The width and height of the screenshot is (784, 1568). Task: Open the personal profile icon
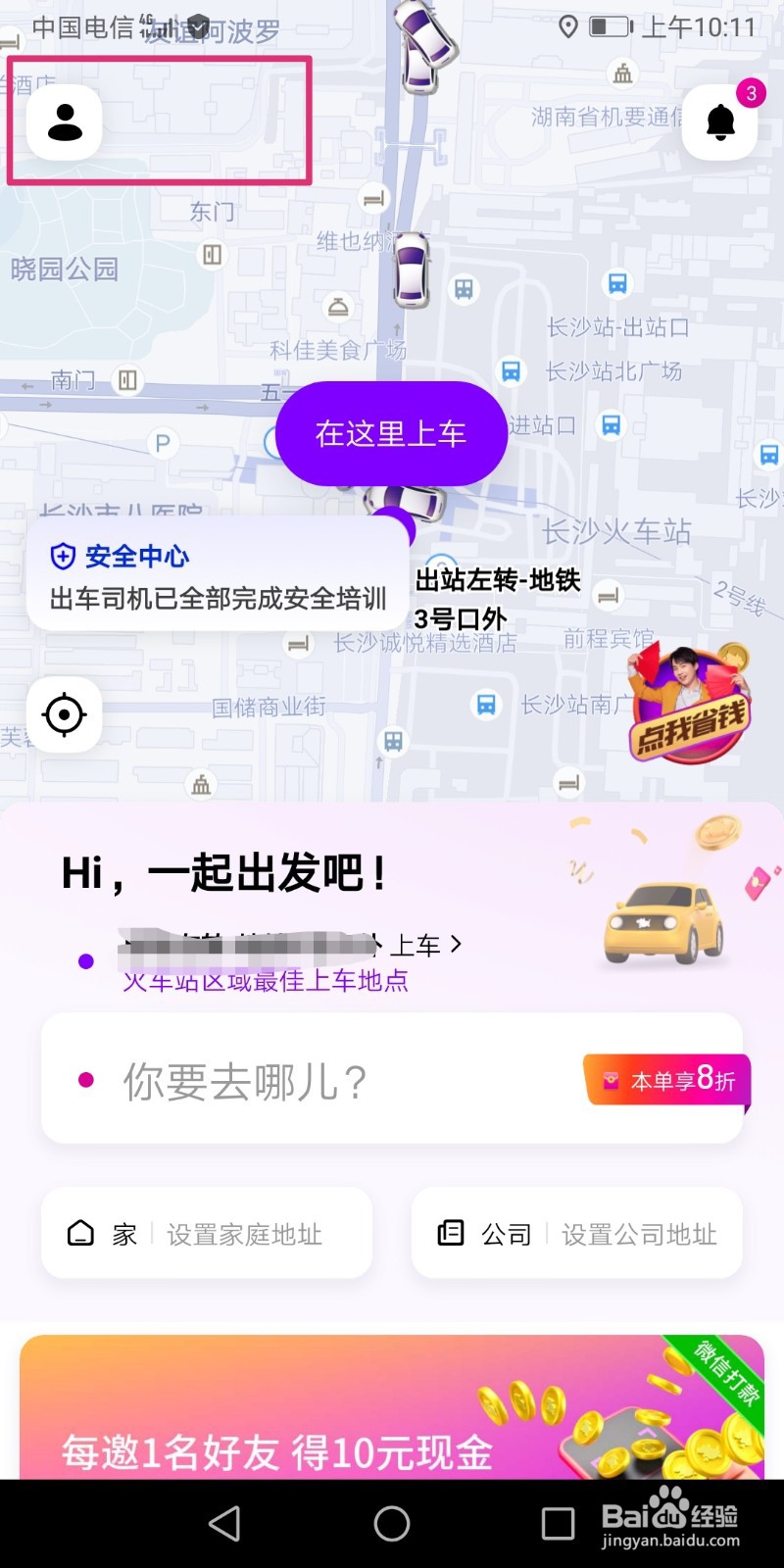coord(64,121)
